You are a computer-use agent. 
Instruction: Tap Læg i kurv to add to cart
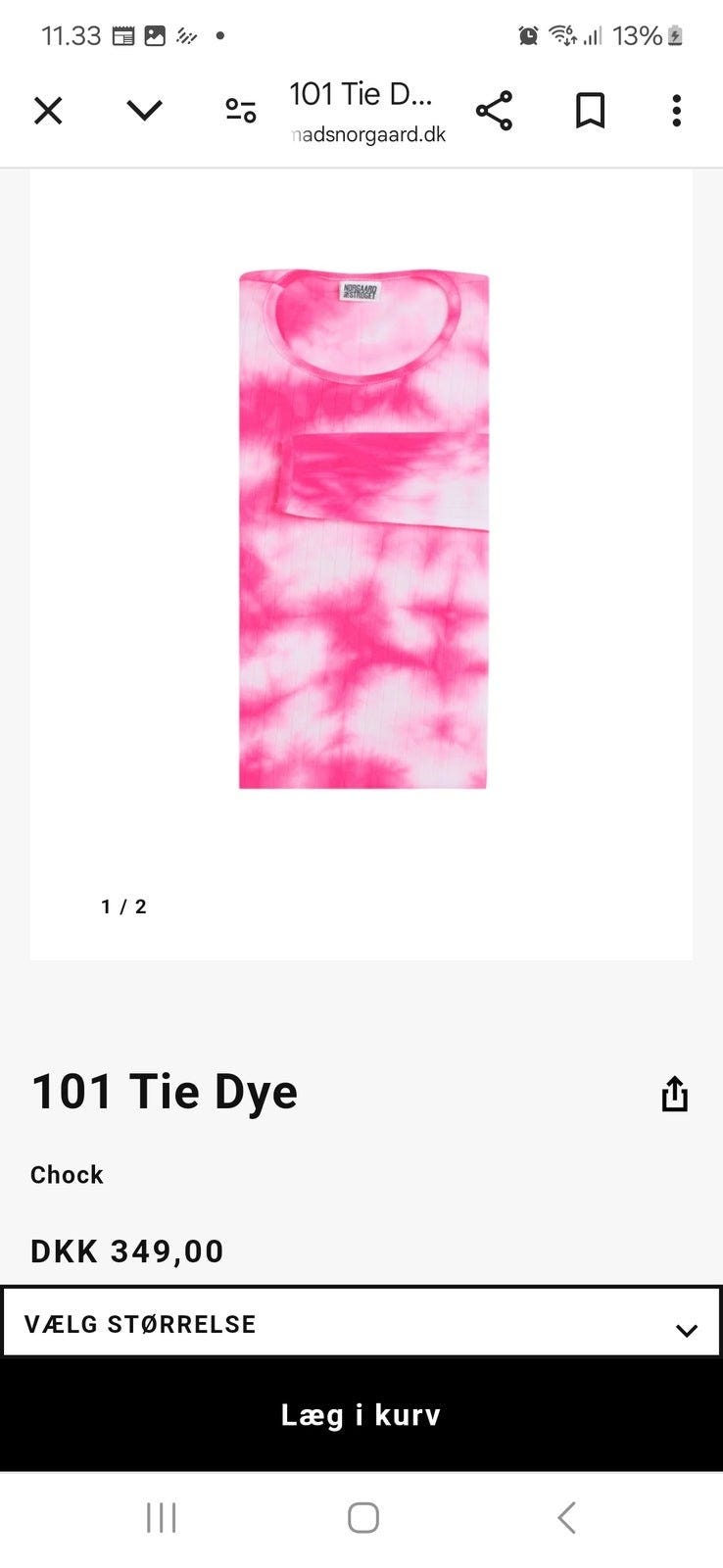coord(361,1414)
